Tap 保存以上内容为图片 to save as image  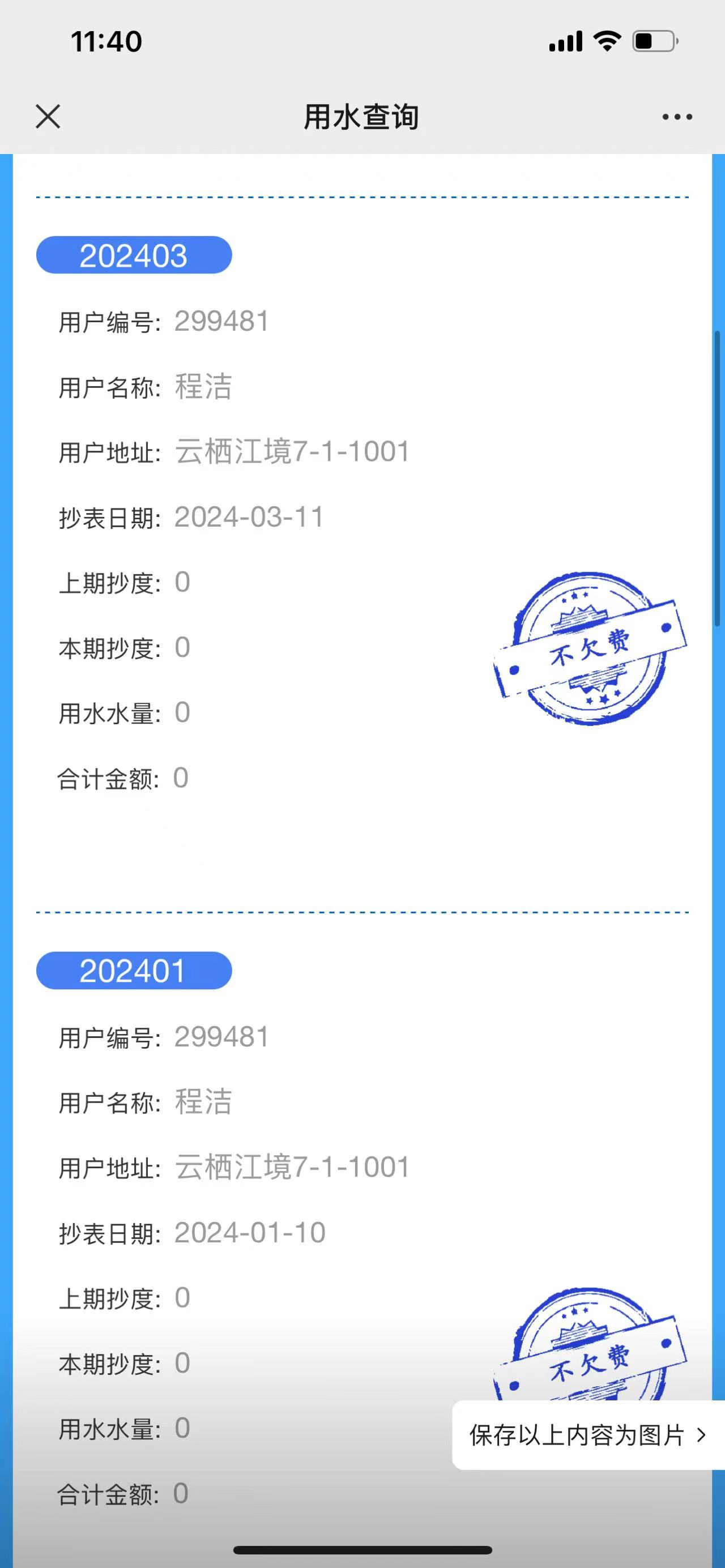(x=587, y=1435)
